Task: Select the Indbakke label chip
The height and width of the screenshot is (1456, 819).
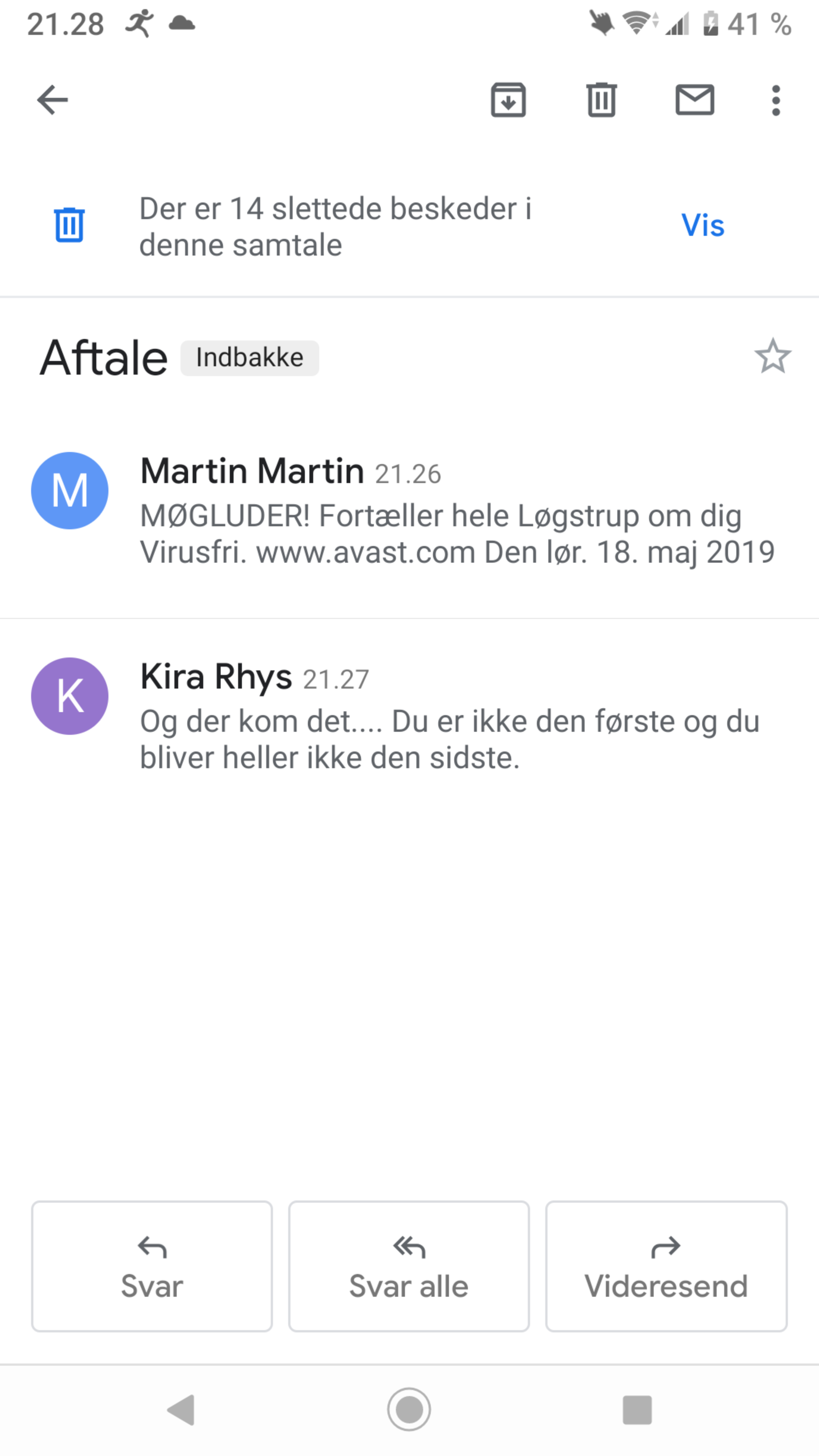Action: (250, 358)
